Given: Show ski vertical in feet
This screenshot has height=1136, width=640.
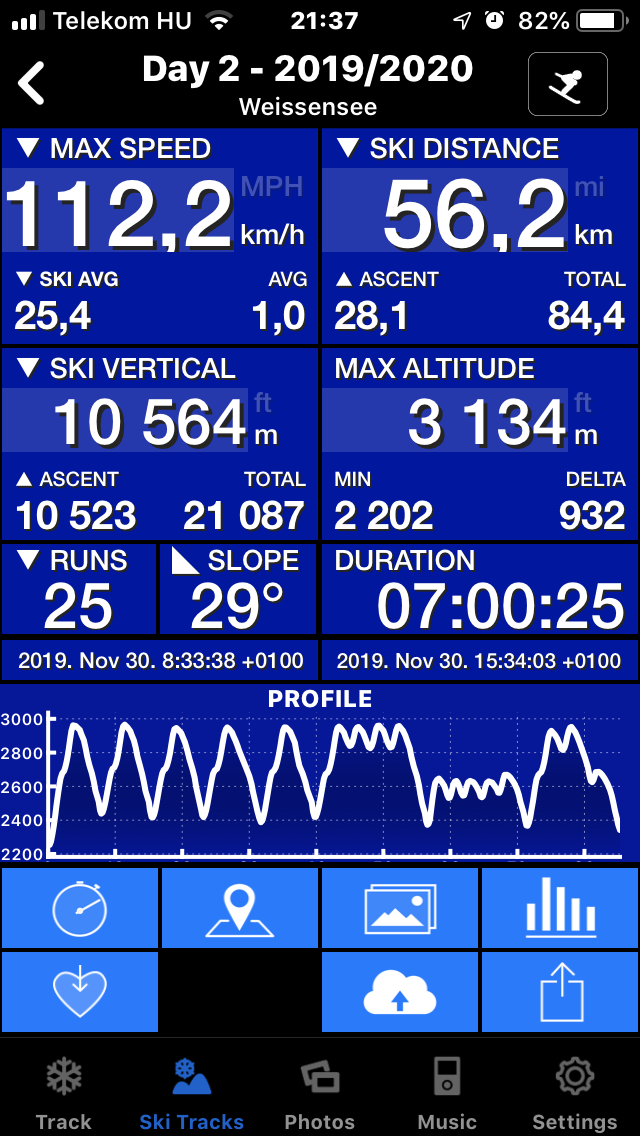Looking at the screenshot, I should (x=263, y=403).
